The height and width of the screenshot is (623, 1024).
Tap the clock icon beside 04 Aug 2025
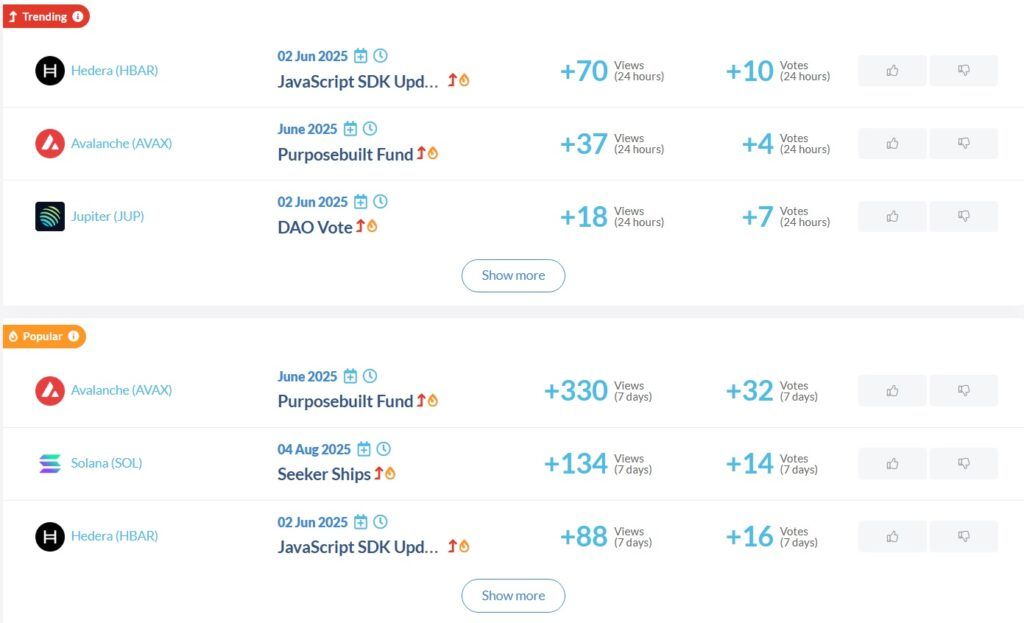pos(383,449)
